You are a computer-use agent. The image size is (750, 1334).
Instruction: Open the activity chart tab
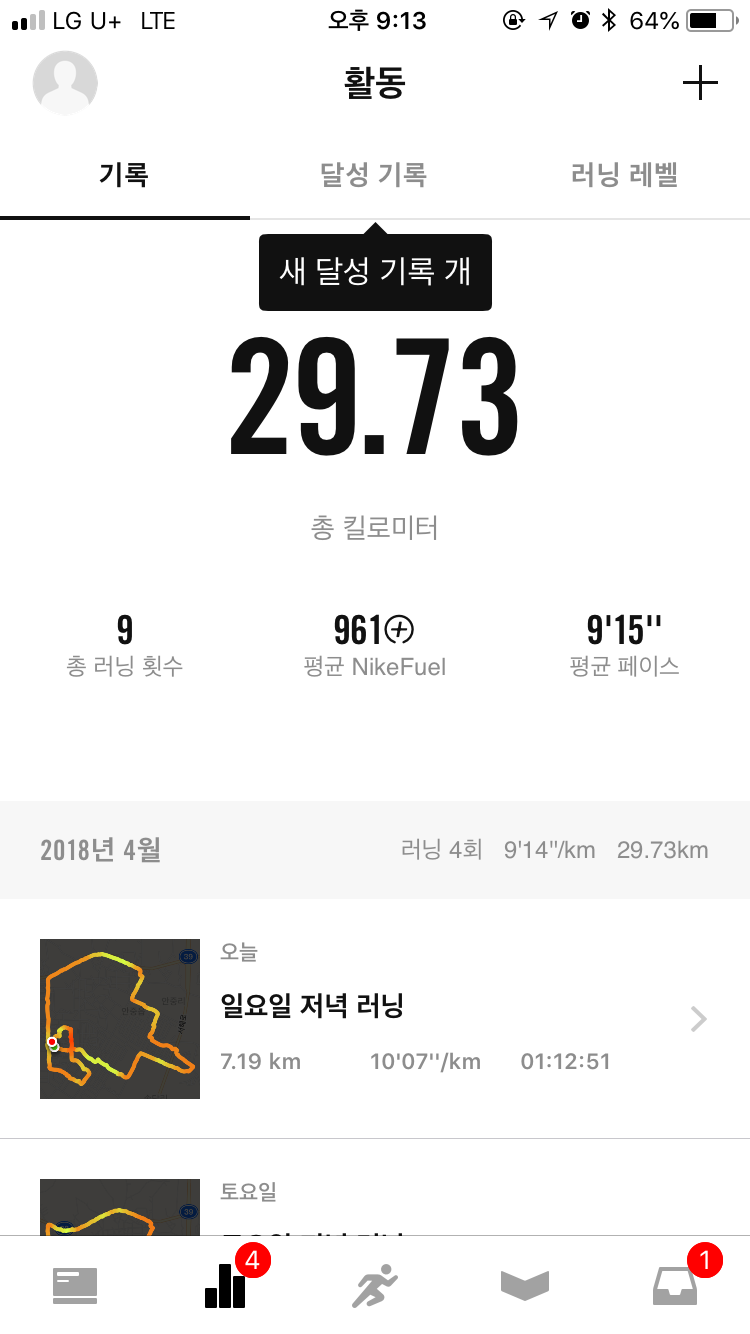tap(225, 1285)
